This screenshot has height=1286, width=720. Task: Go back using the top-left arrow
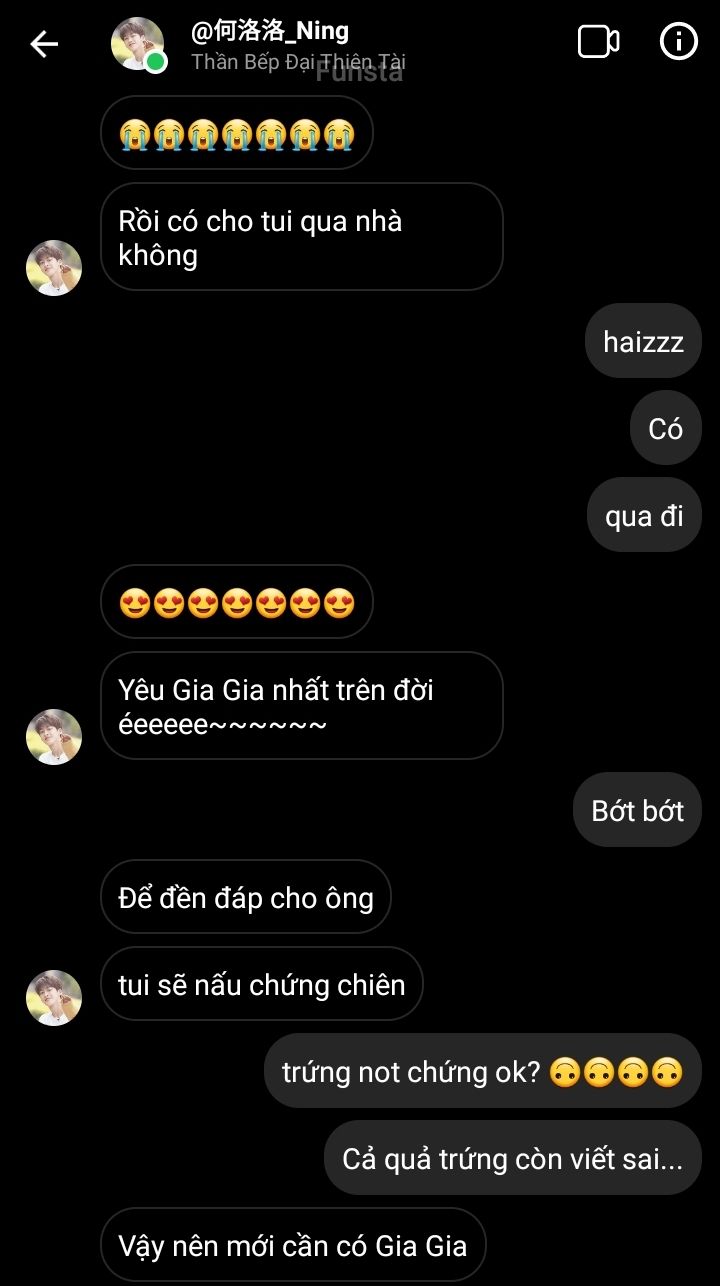[x=44, y=44]
